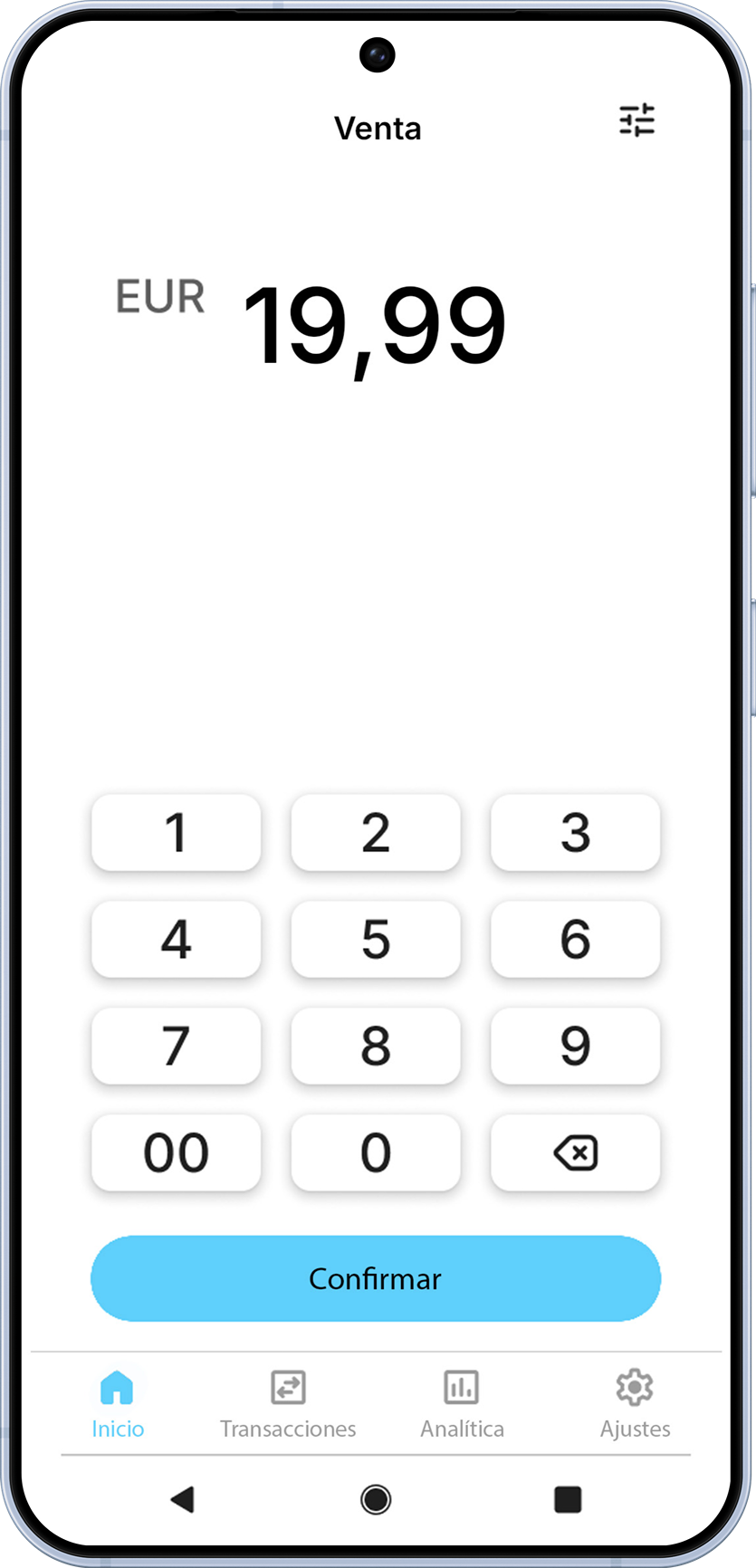
Task: Tap the single 0 key
Action: pos(376,1152)
